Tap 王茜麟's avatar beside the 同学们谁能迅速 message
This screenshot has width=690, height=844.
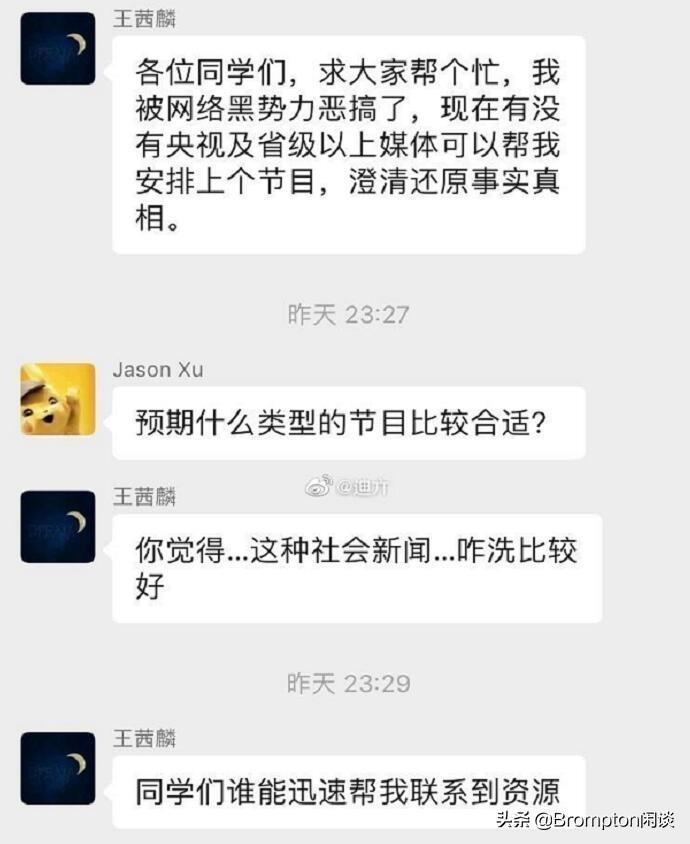[58, 768]
